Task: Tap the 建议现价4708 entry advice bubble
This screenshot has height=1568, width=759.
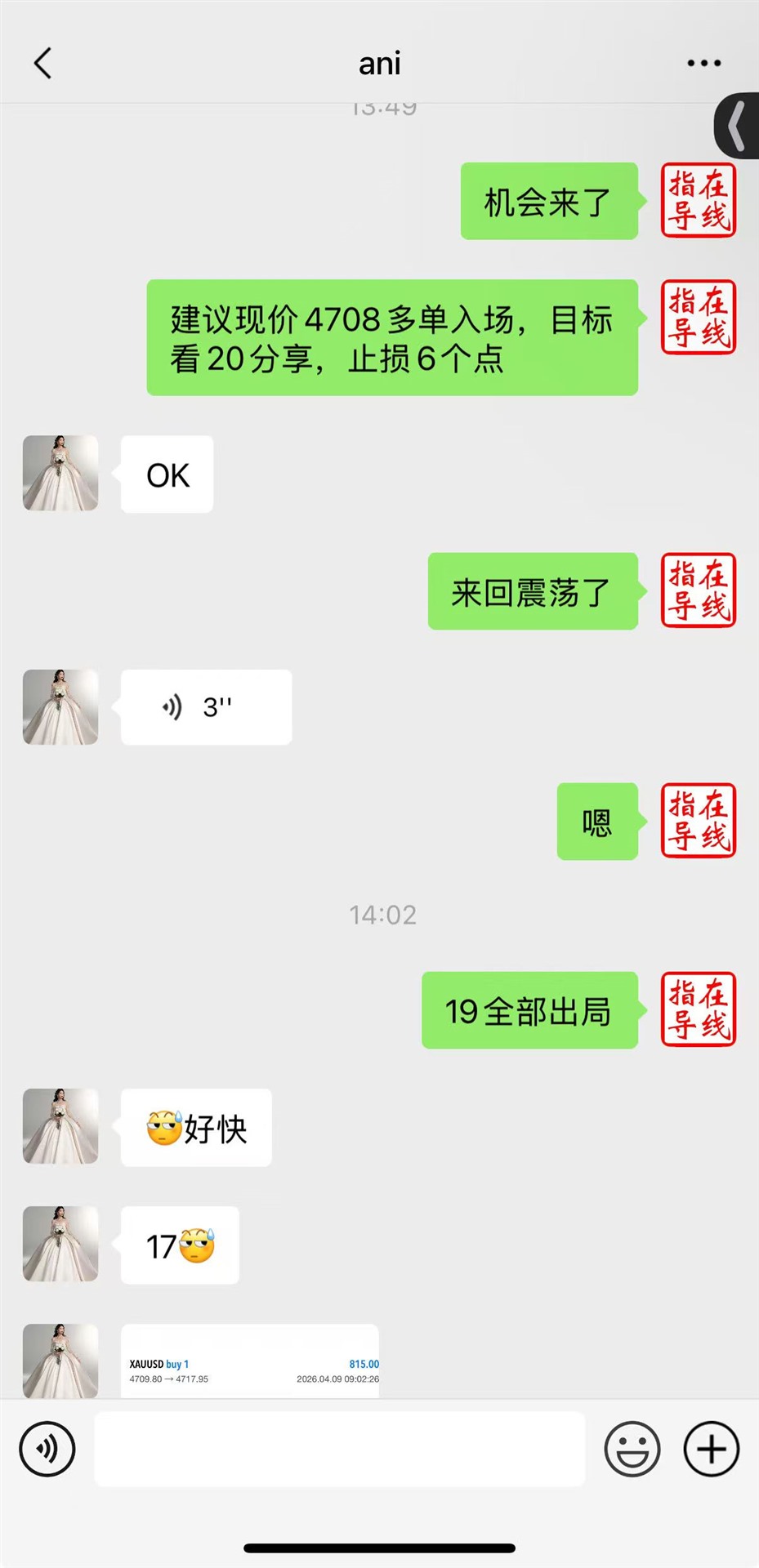Action: (391, 337)
